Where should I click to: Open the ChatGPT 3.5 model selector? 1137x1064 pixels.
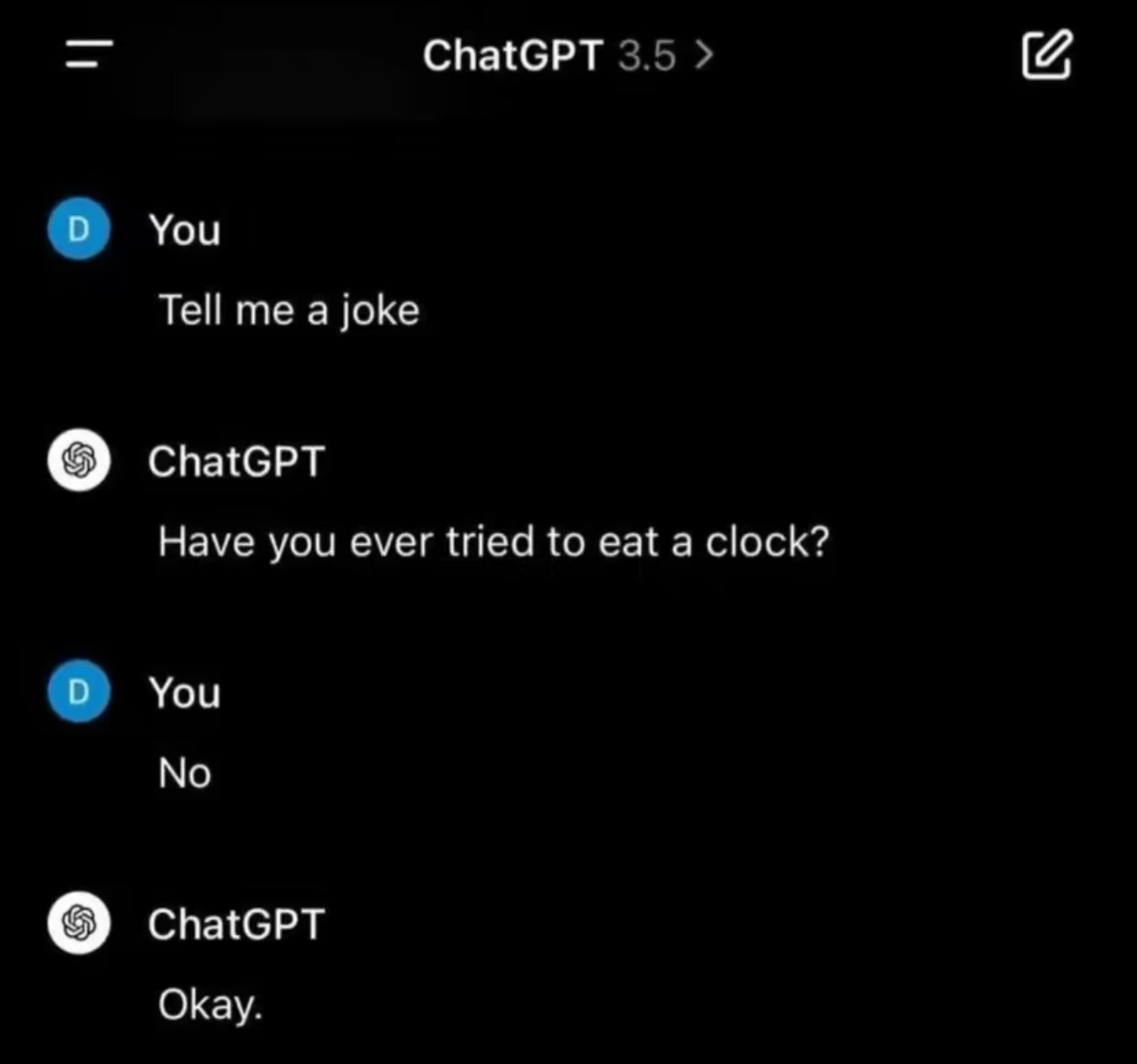pyautogui.click(x=568, y=56)
